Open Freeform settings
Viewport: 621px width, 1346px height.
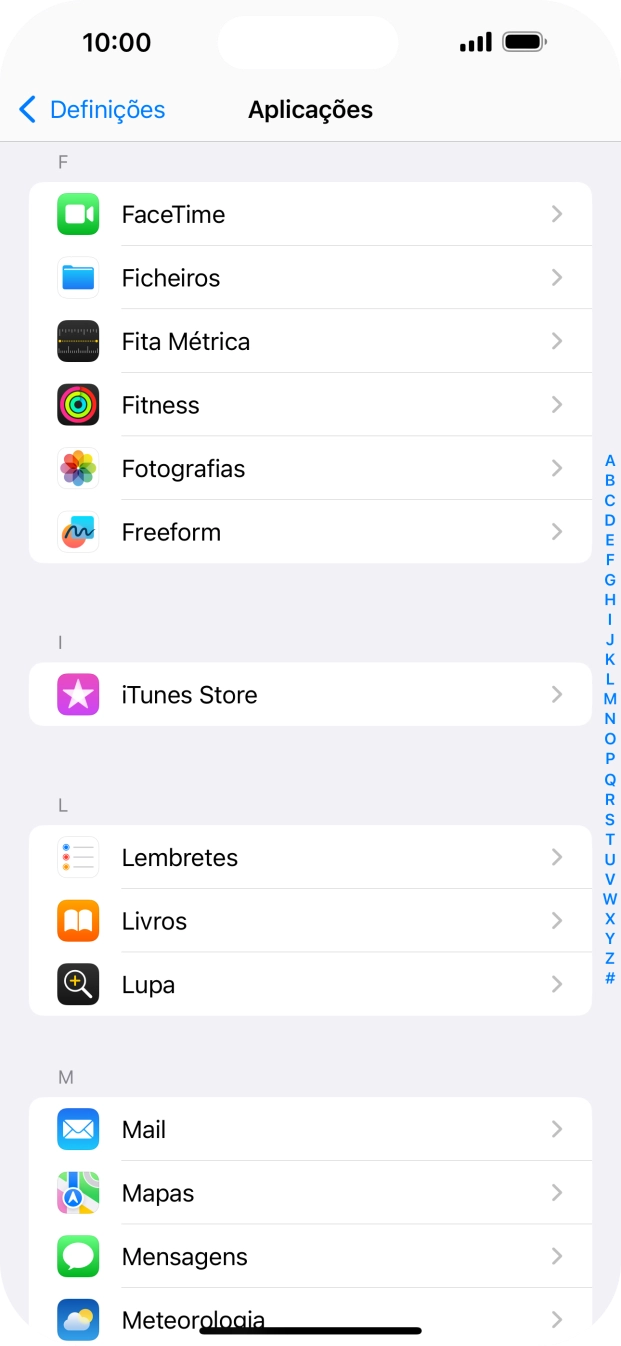[x=310, y=532]
